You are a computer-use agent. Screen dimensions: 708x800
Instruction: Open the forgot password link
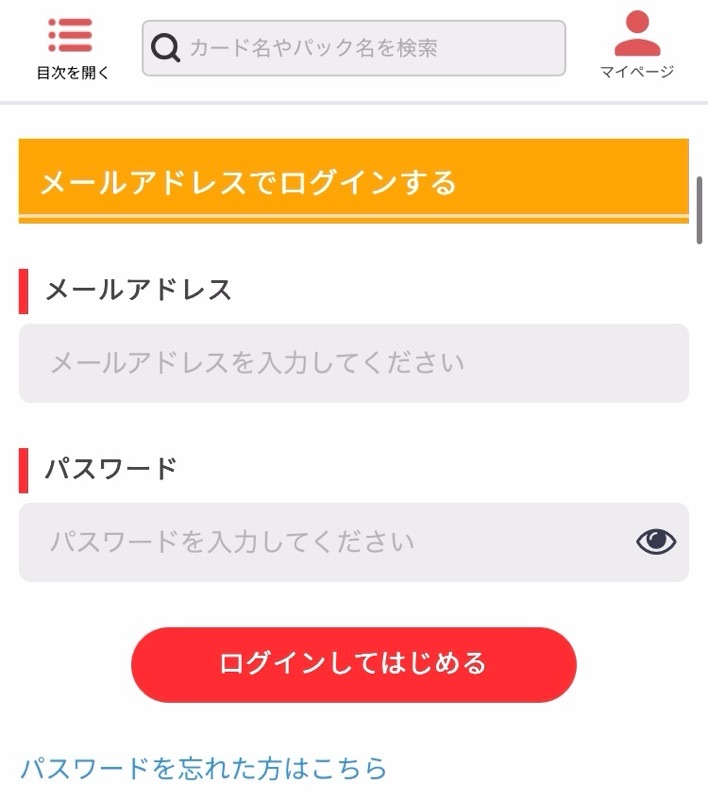tap(203, 768)
